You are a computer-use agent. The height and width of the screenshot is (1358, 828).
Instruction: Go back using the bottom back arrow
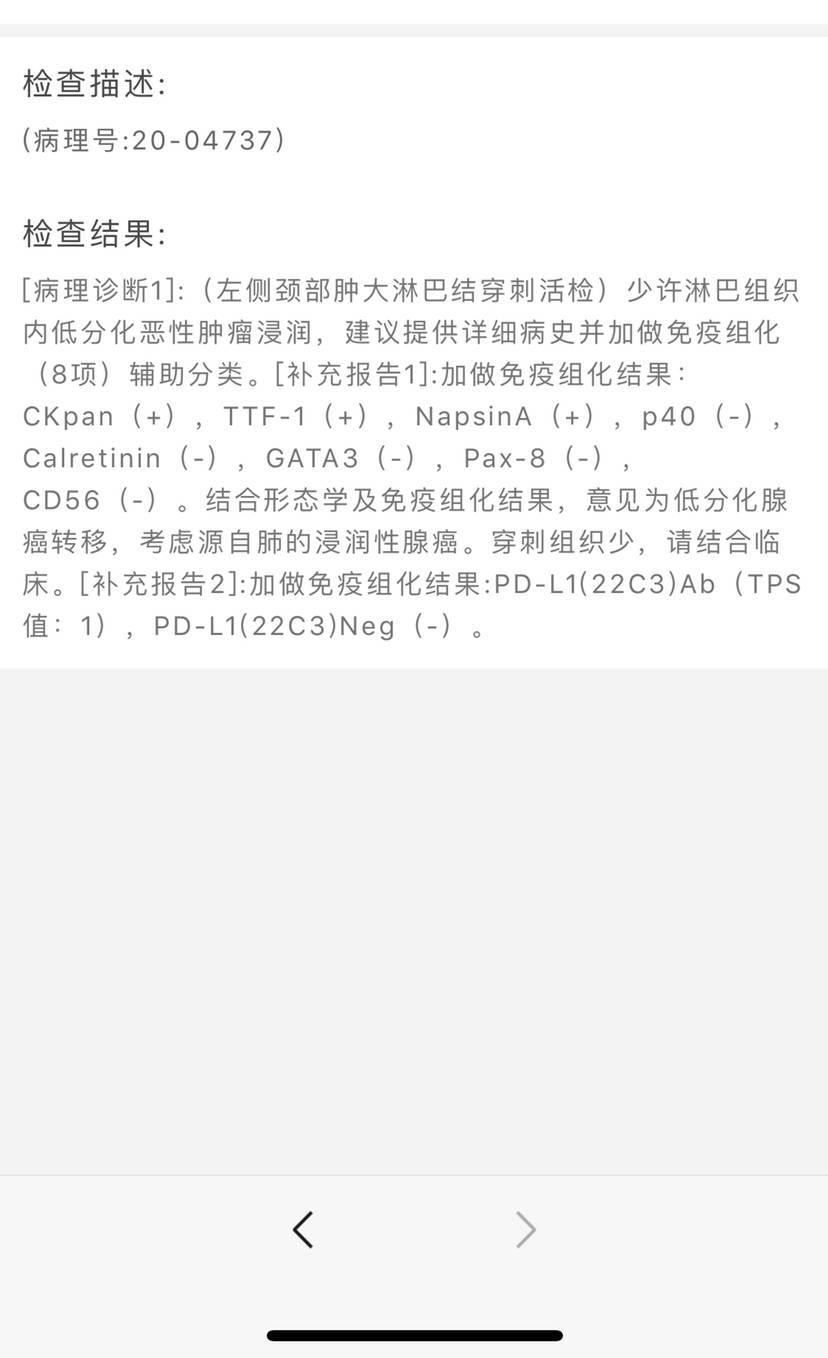click(x=303, y=1229)
